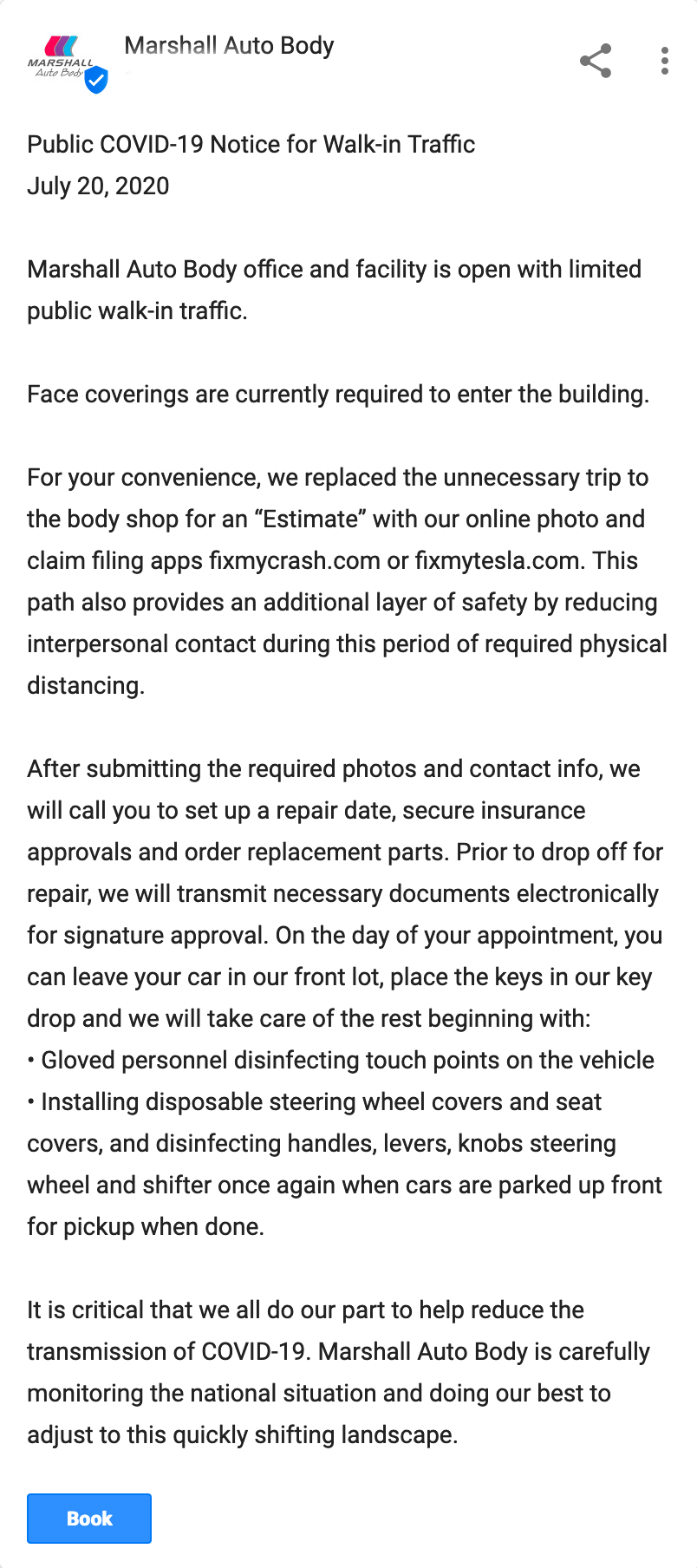Open the three-dot overflow menu
The image size is (697, 1568).
coord(664,61)
